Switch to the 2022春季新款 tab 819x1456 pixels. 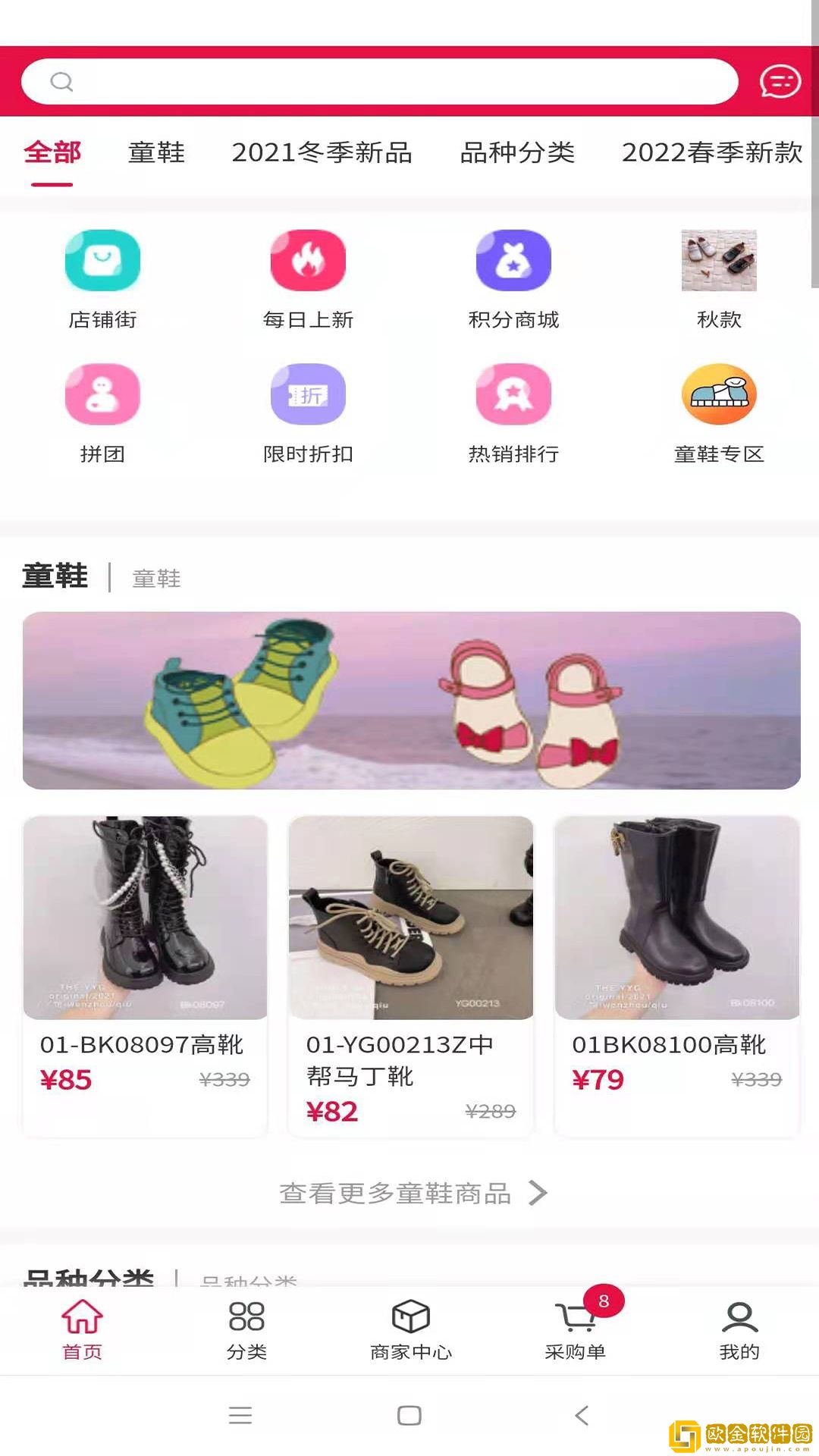click(711, 152)
